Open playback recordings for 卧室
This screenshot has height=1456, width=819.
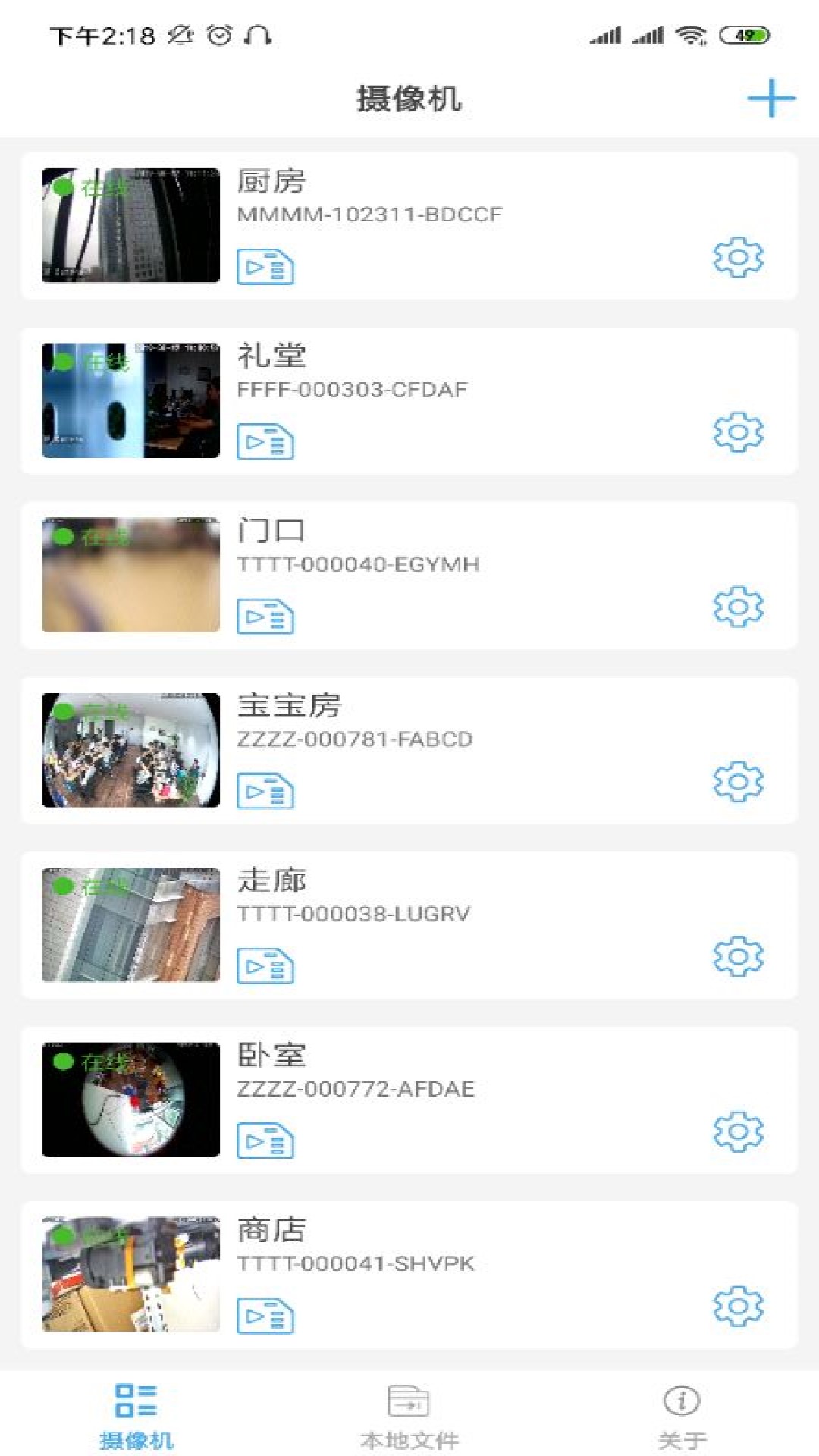click(265, 1141)
